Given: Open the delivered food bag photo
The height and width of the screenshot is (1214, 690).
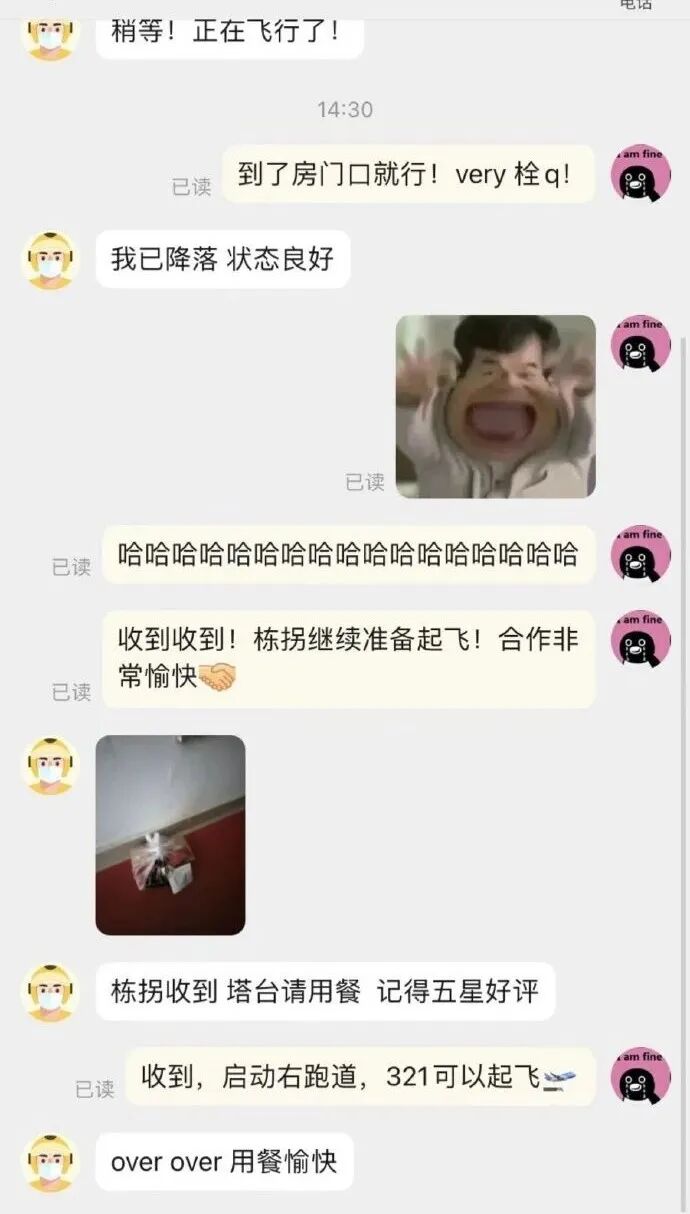Looking at the screenshot, I should (170, 835).
